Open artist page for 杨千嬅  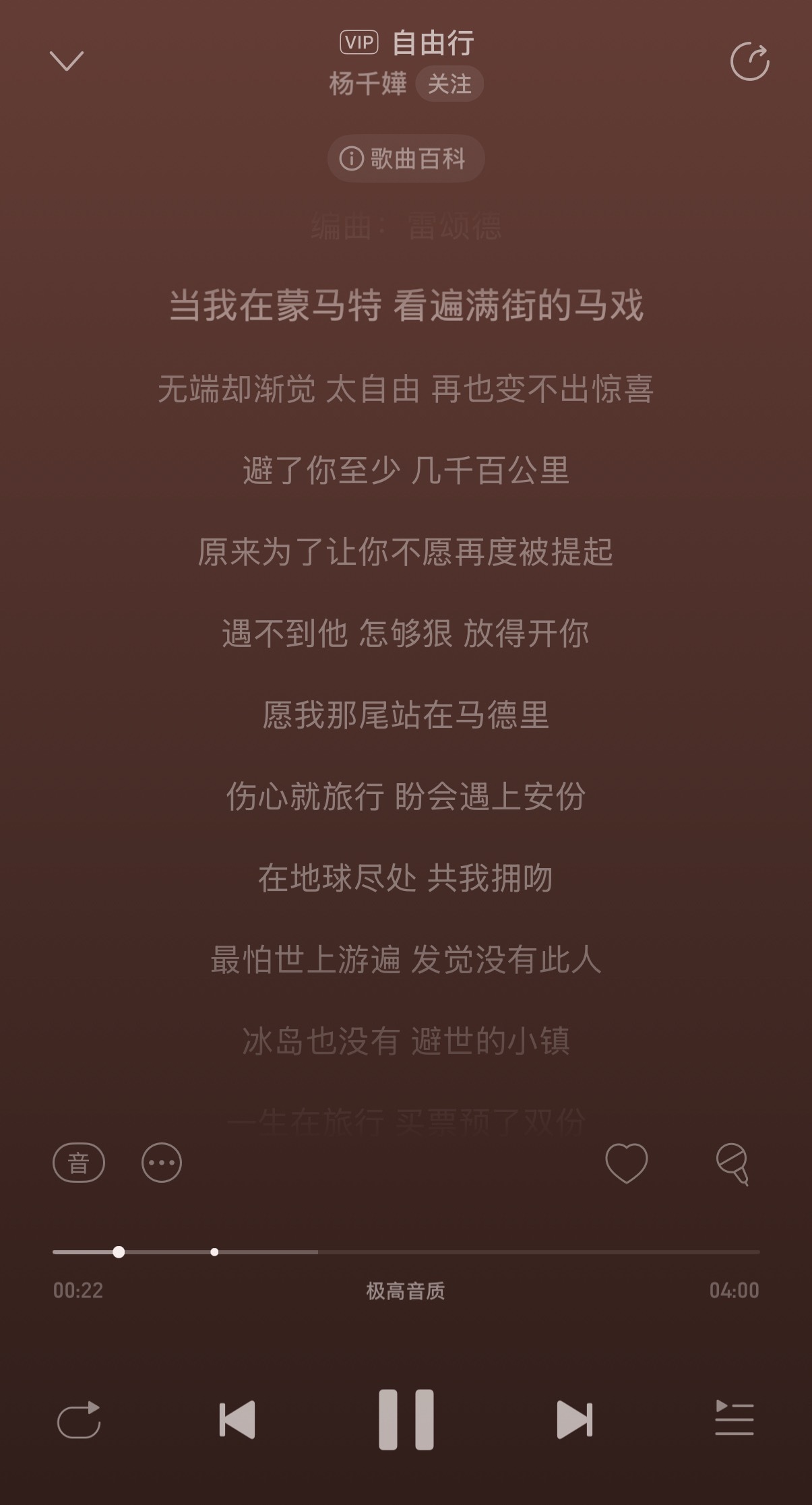coord(367,84)
